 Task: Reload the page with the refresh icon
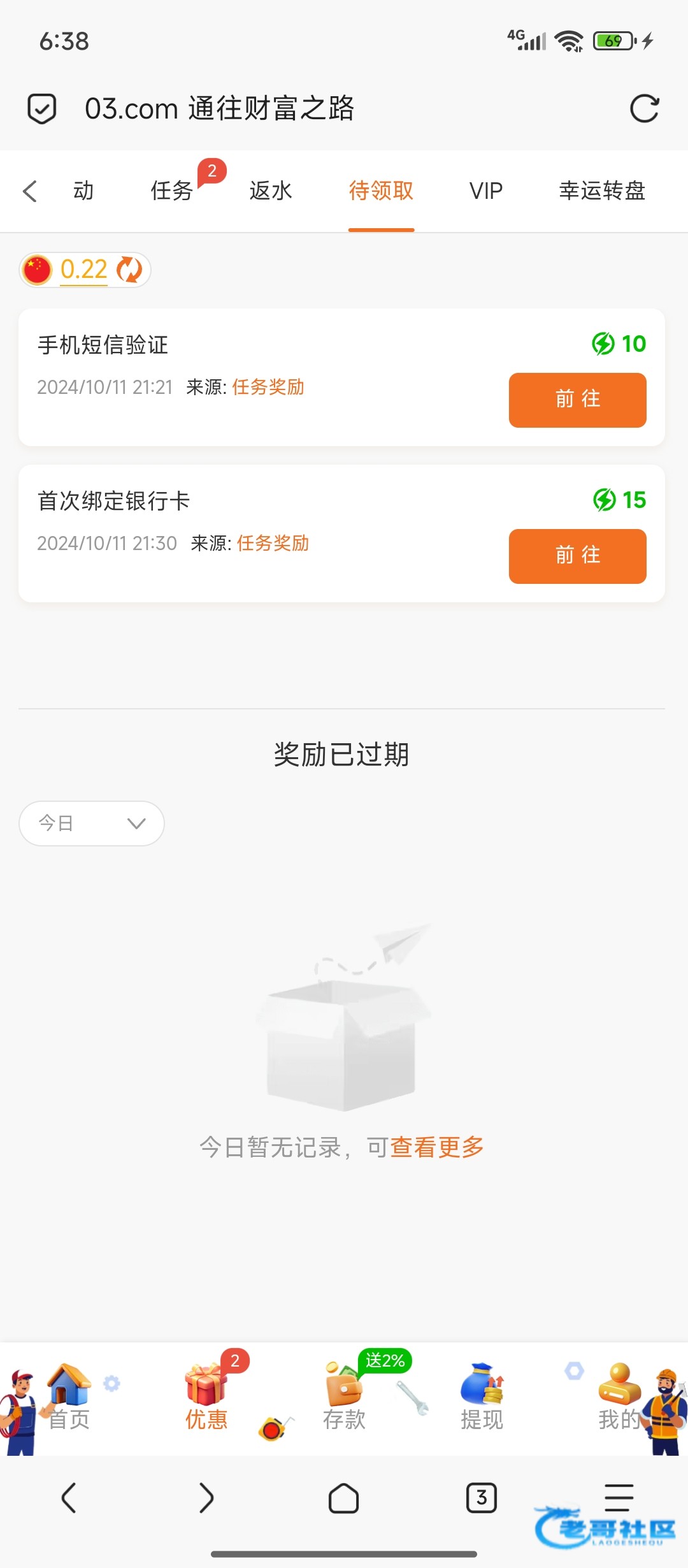644,108
